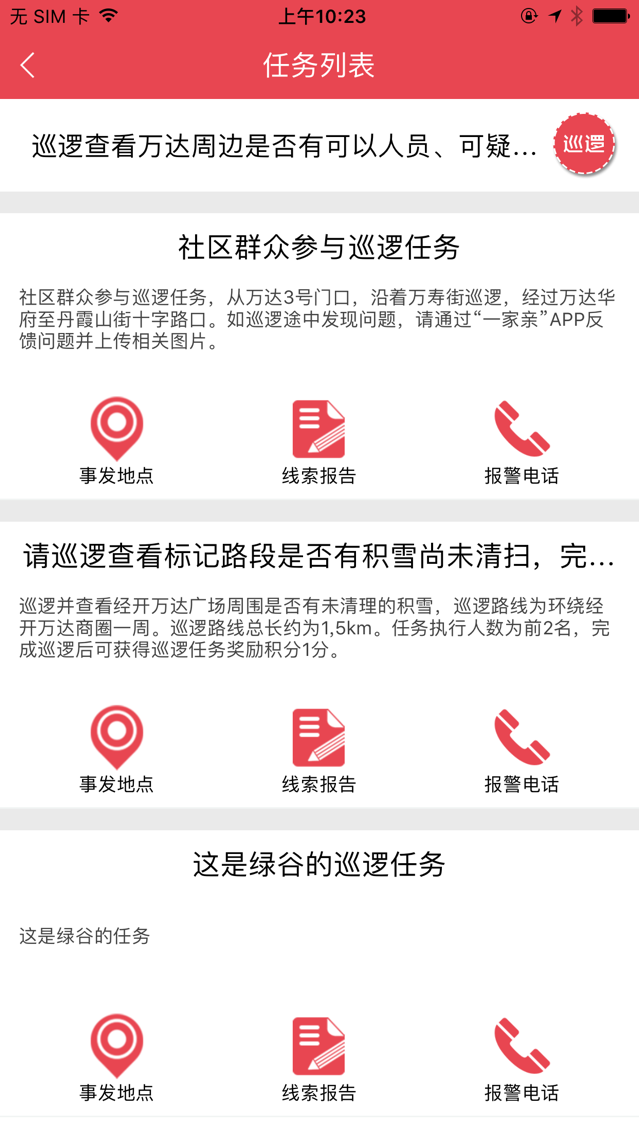
Task: Show 事发地点 for 这是绿谷的巡逻任务
Action: (x=117, y=1058)
